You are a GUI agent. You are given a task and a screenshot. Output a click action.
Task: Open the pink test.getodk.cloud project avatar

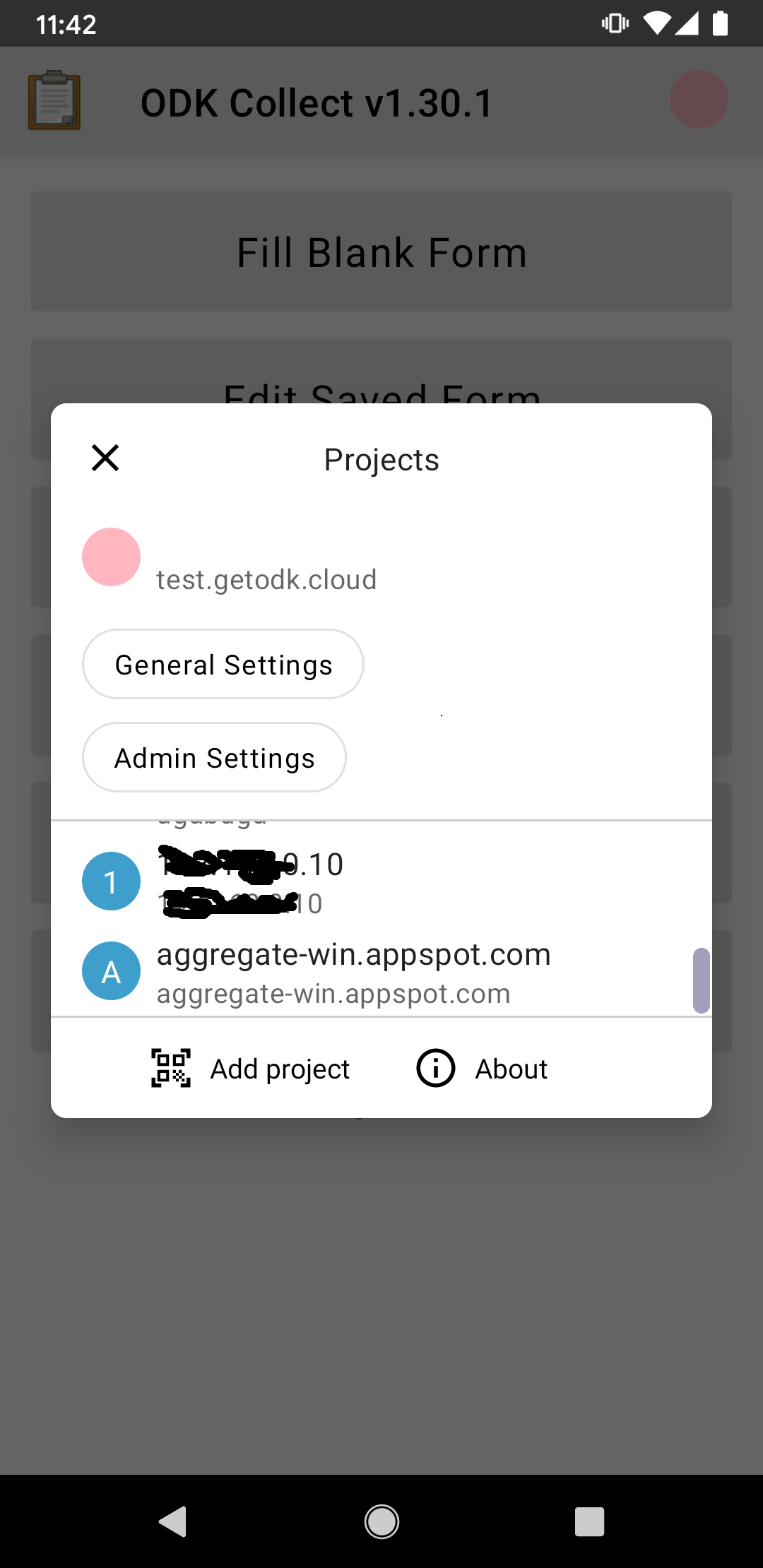(x=111, y=557)
